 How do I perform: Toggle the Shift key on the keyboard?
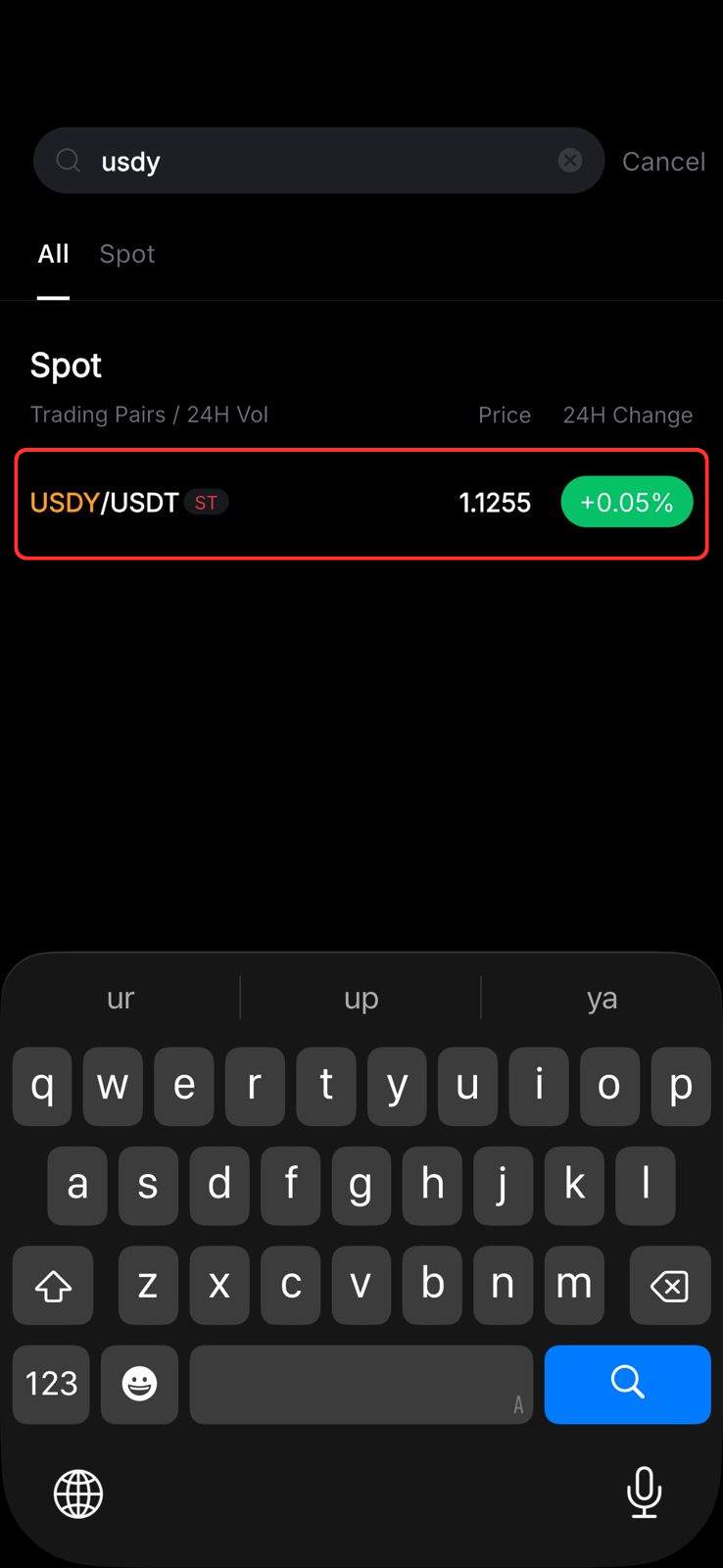coord(52,1285)
